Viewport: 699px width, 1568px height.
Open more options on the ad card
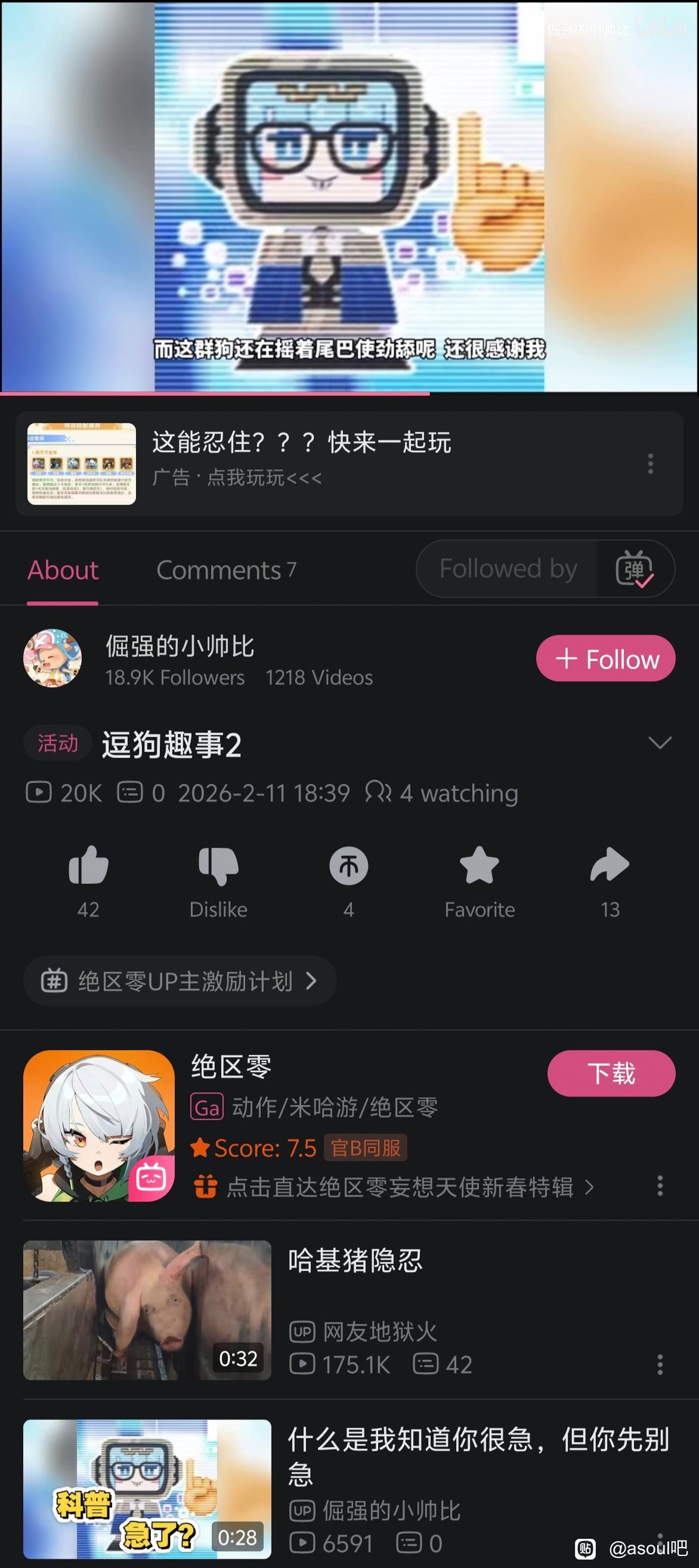(x=650, y=464)
